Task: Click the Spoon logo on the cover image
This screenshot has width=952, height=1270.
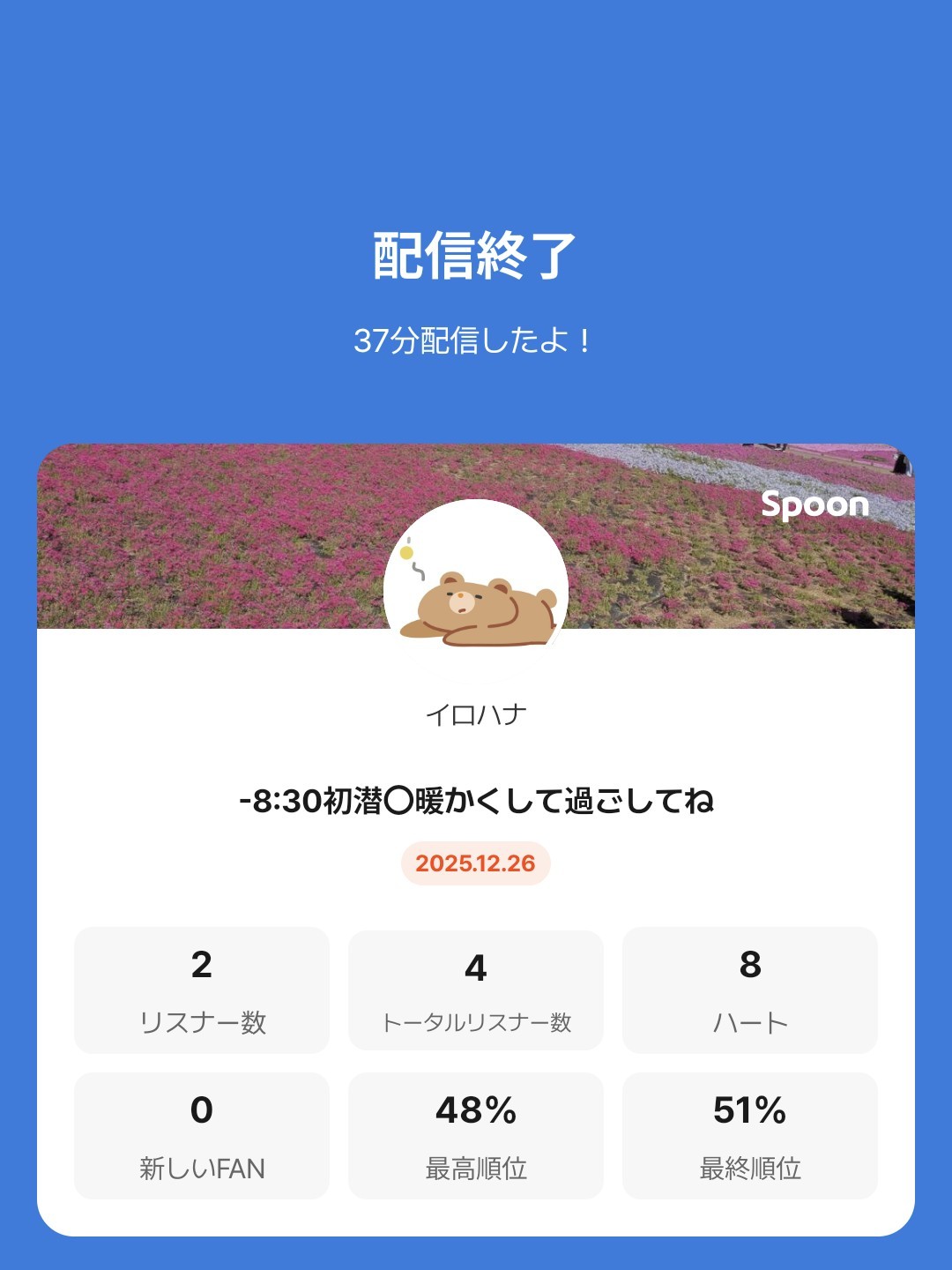Action: (814, 507)
